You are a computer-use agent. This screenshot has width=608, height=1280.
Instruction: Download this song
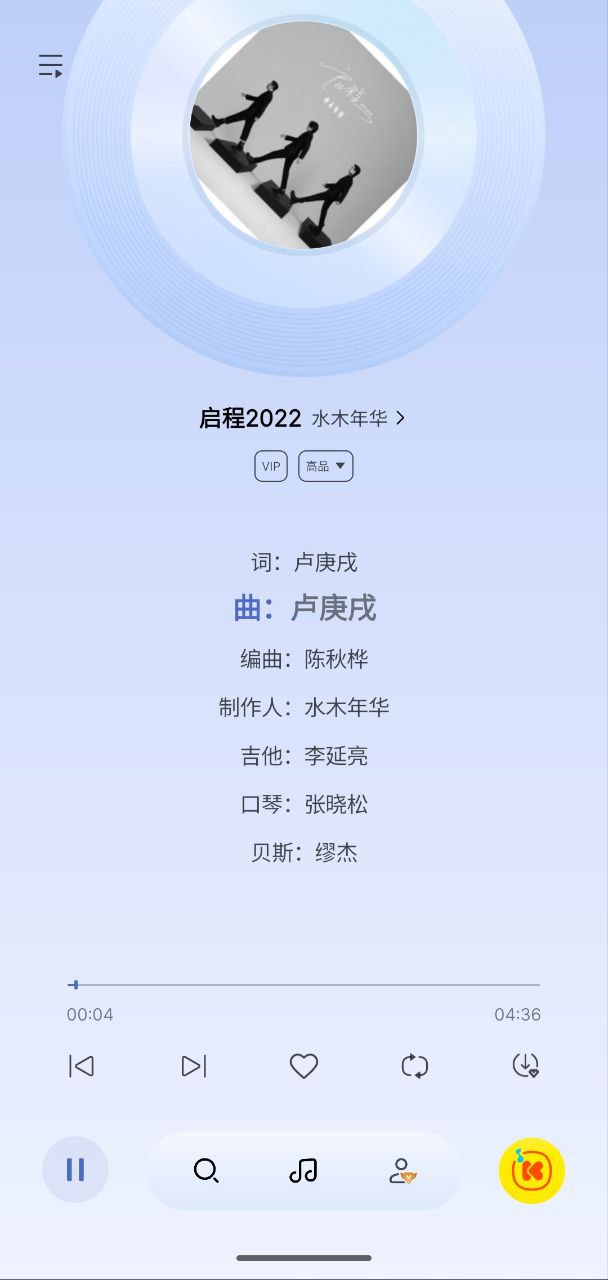[x=526, y=1066]
